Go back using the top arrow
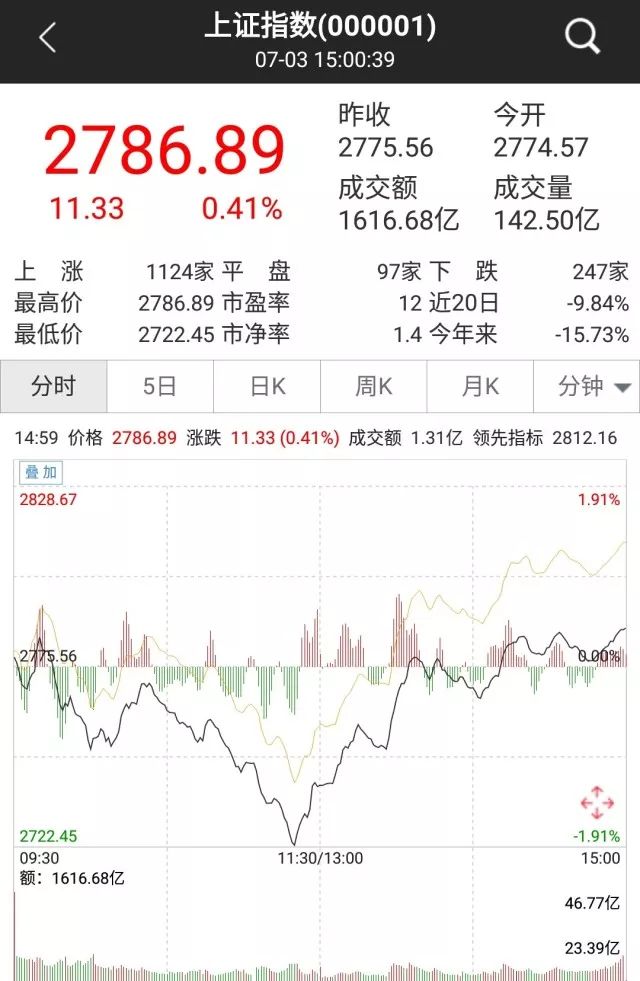The image size is (640, 981). click(47, 39)
